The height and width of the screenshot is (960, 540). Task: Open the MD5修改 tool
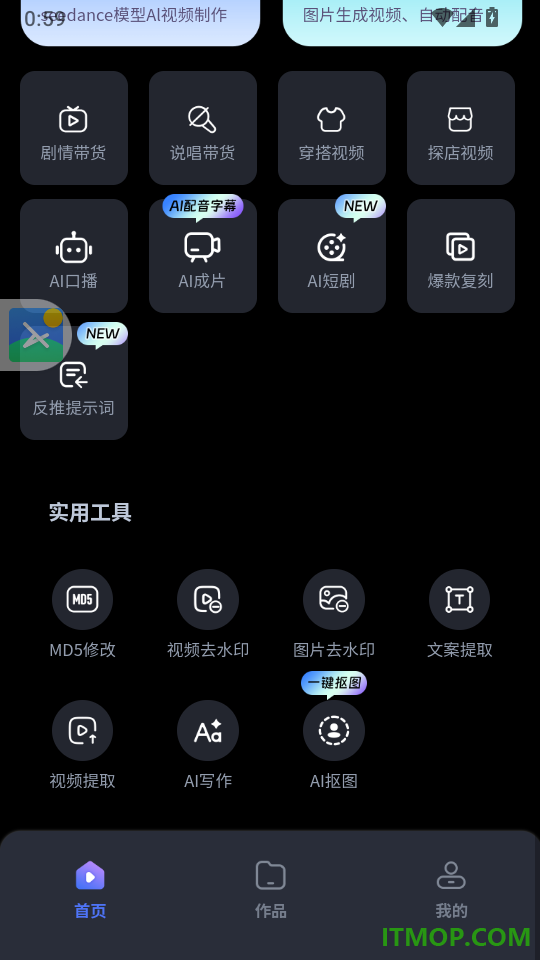click(x=83, y=613)
